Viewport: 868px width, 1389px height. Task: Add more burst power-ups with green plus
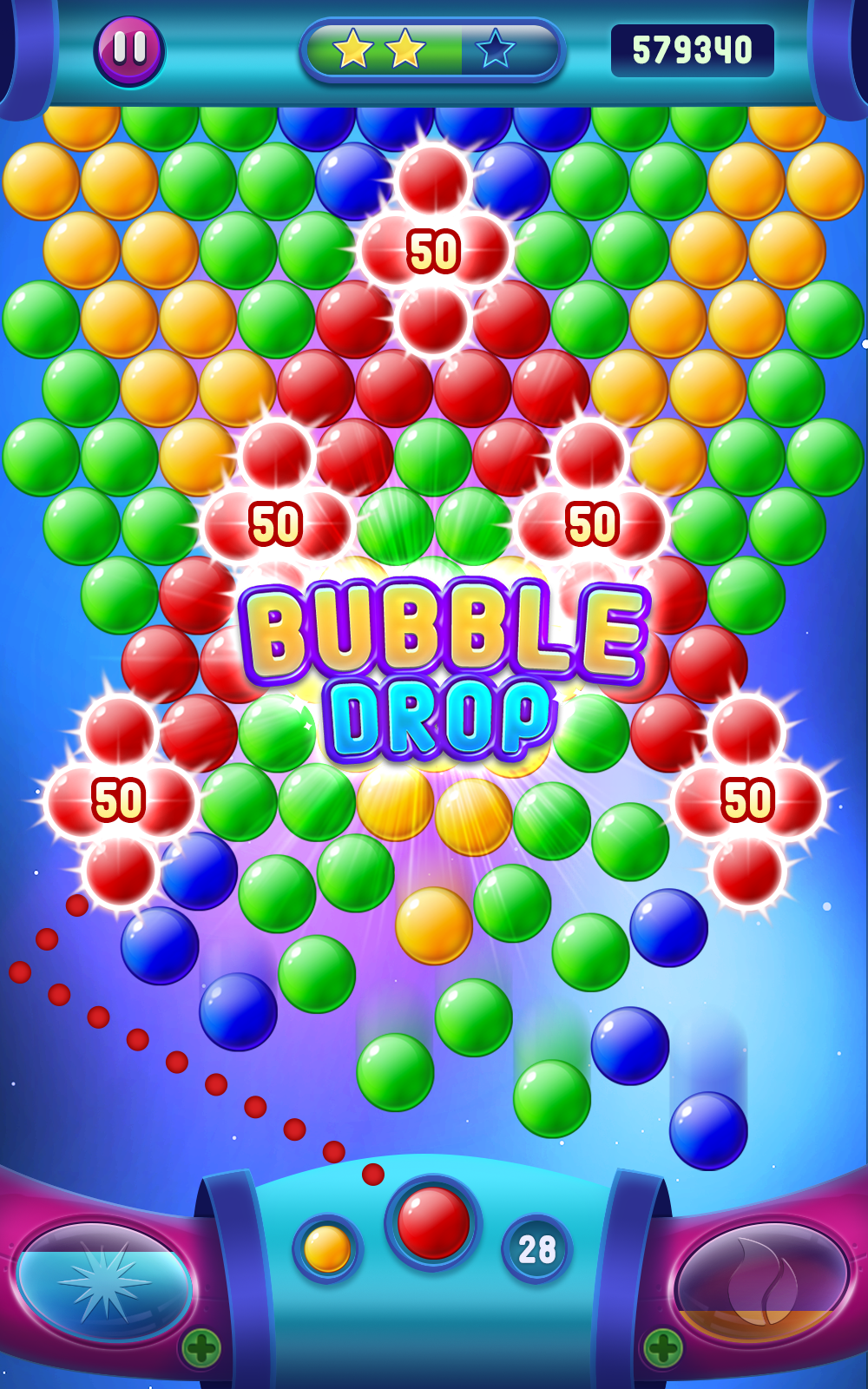tap(201, 1348)
